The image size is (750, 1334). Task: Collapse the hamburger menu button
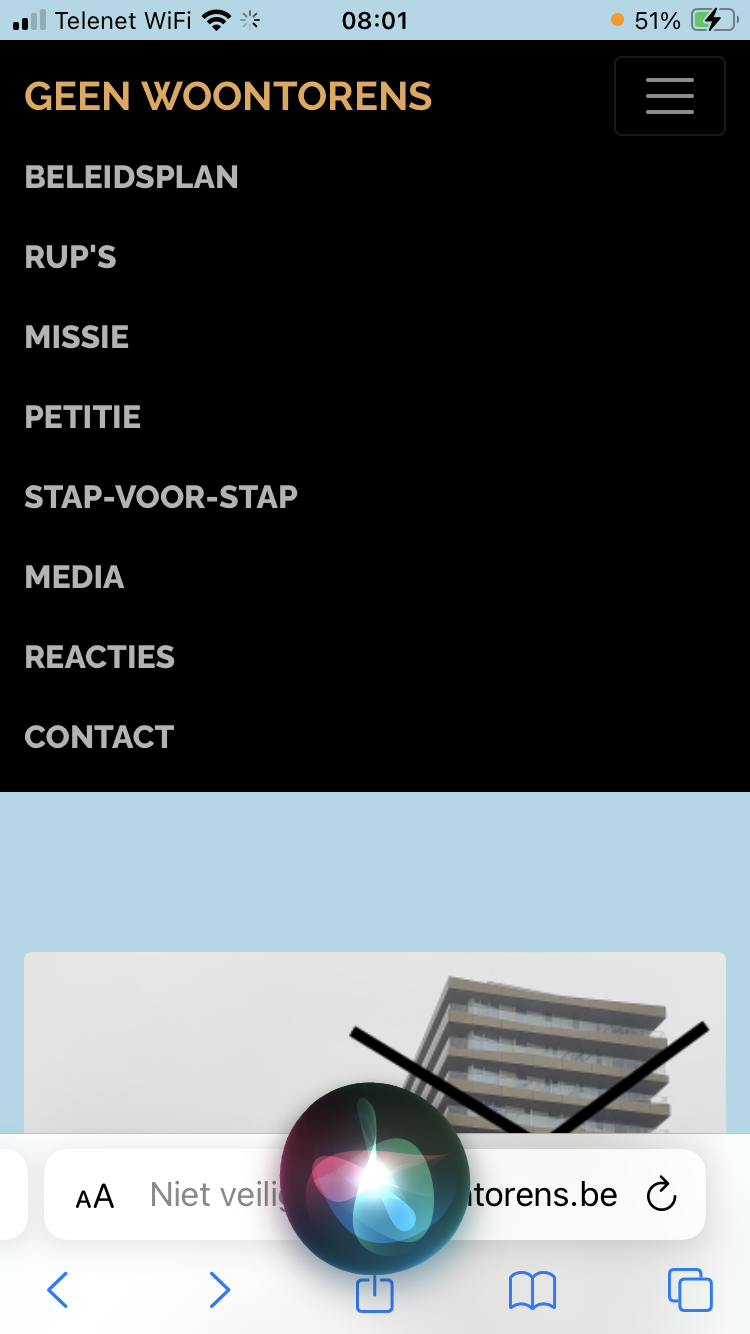coord(669,96)
